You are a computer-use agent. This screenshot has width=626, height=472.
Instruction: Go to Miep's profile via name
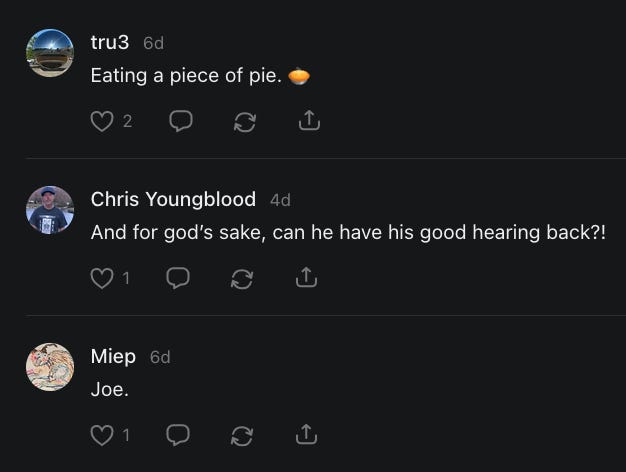pos(113,356)
